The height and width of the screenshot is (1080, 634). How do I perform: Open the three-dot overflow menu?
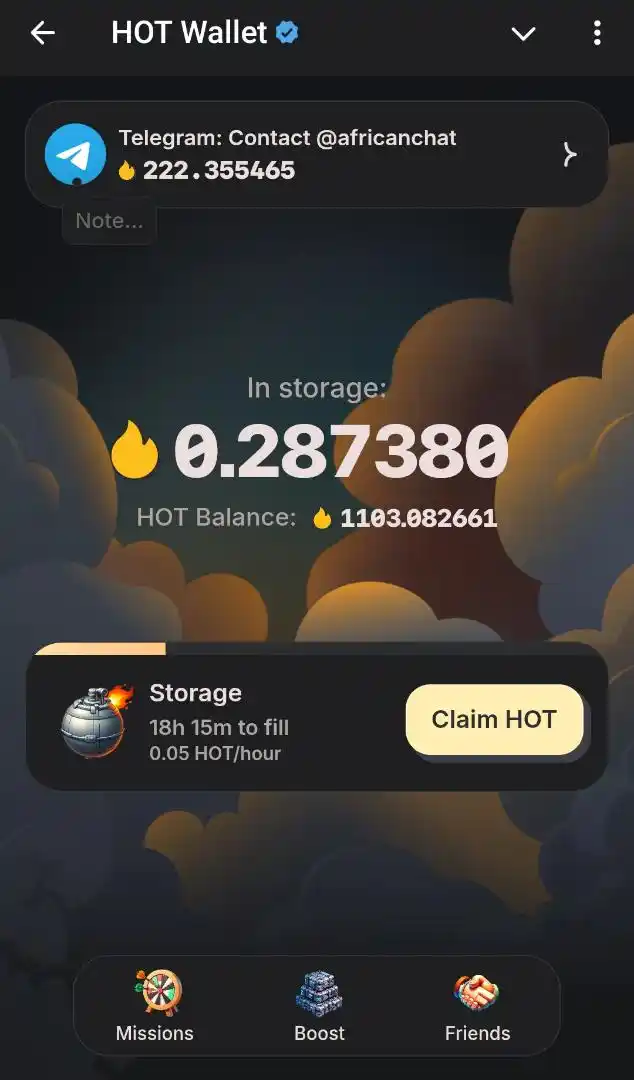(597, 34)
